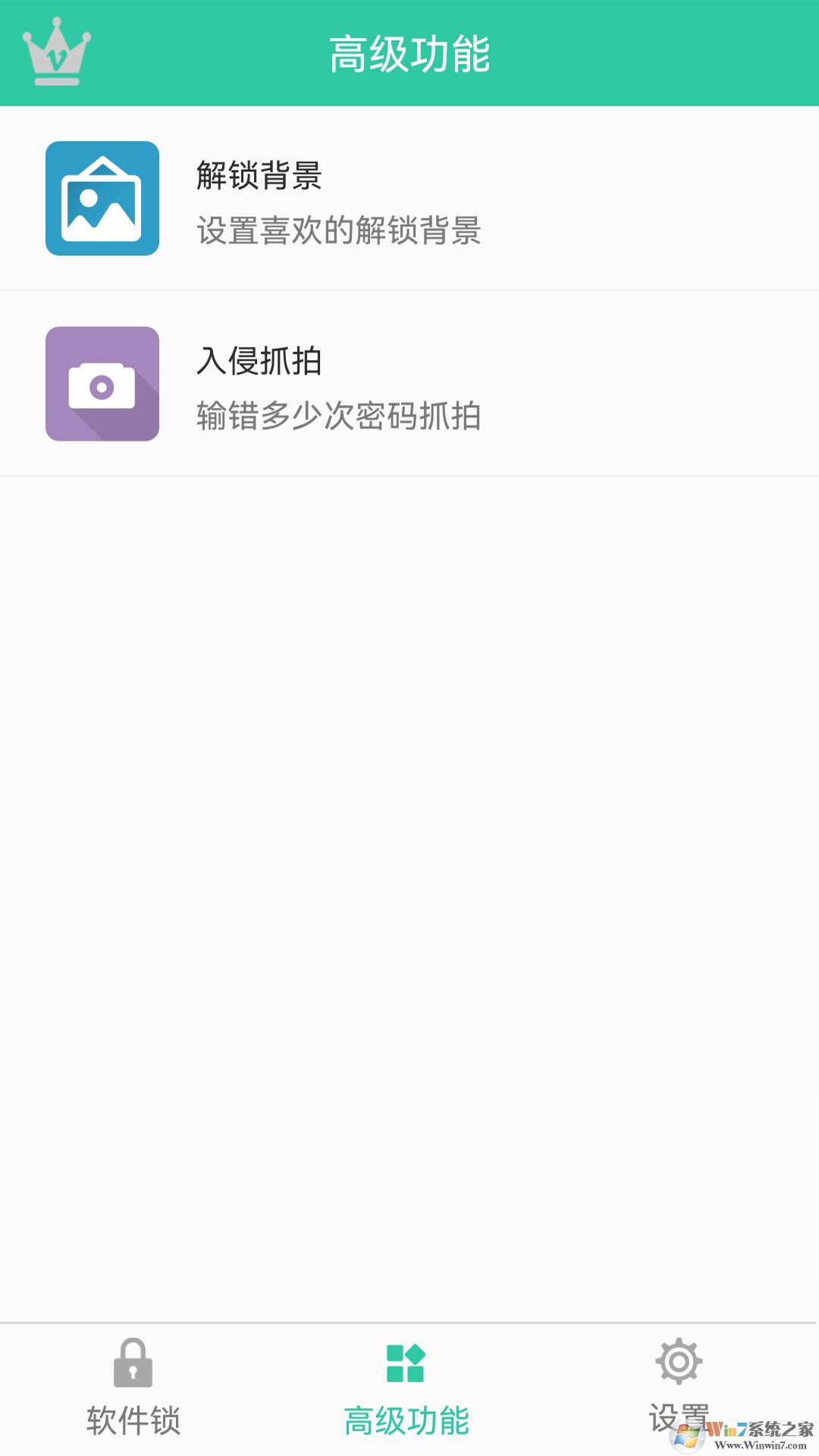The image size is (819, 1456).
Task: Select the blue picture icon for 解锁背景
Action: click(102, 199)
